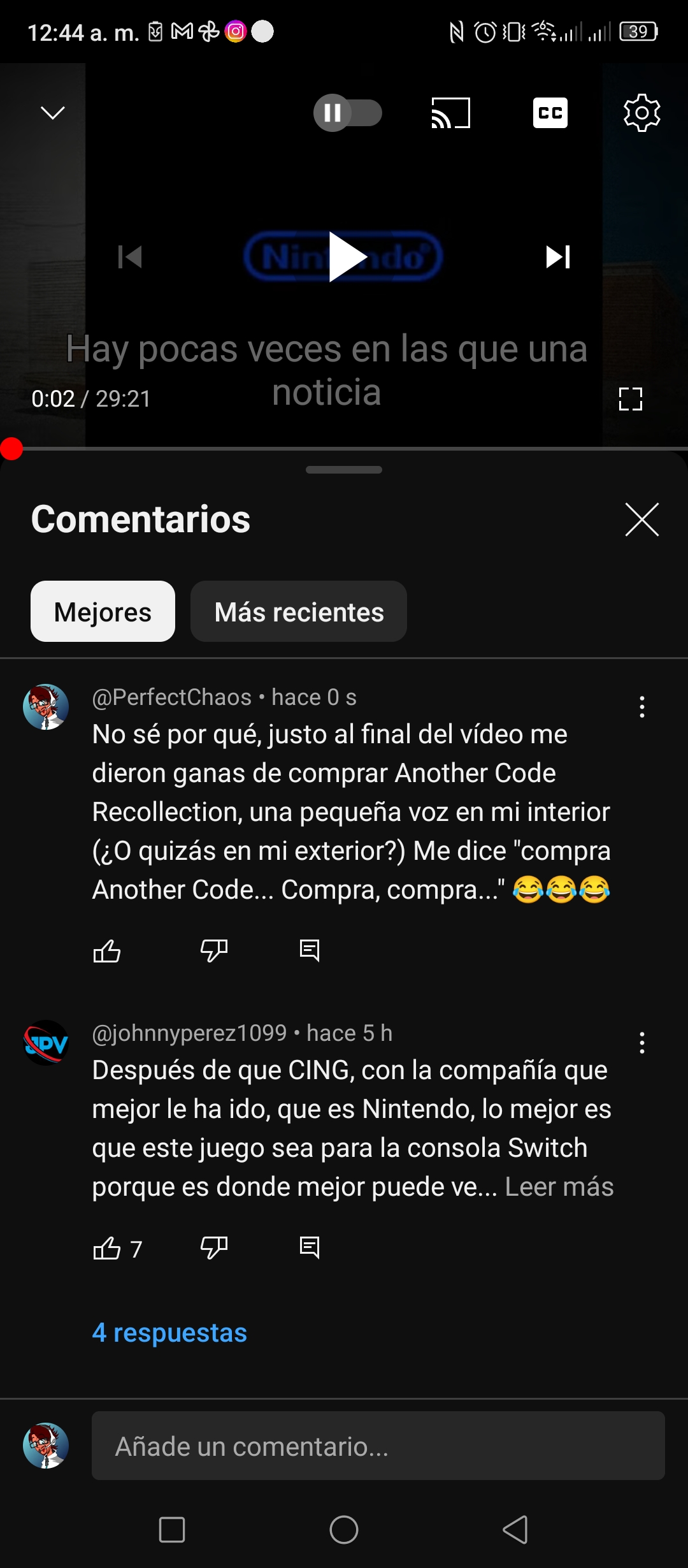The width and height of the screenshot is (688, 1568).
Task: Close the Comentarios panel
Action: [x=641, y=519]
